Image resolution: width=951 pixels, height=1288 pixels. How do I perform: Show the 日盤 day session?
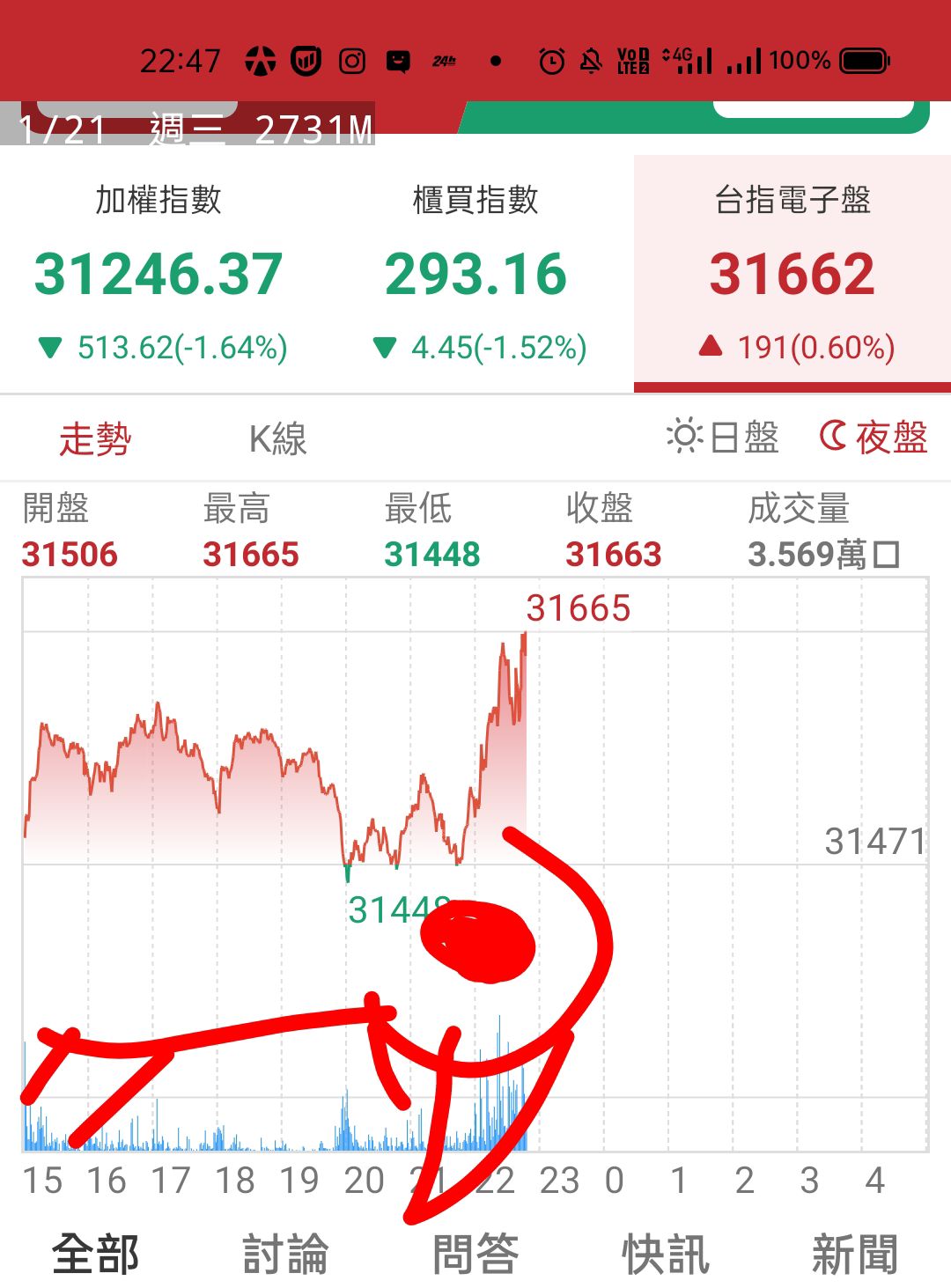click(x=724, y=437)
